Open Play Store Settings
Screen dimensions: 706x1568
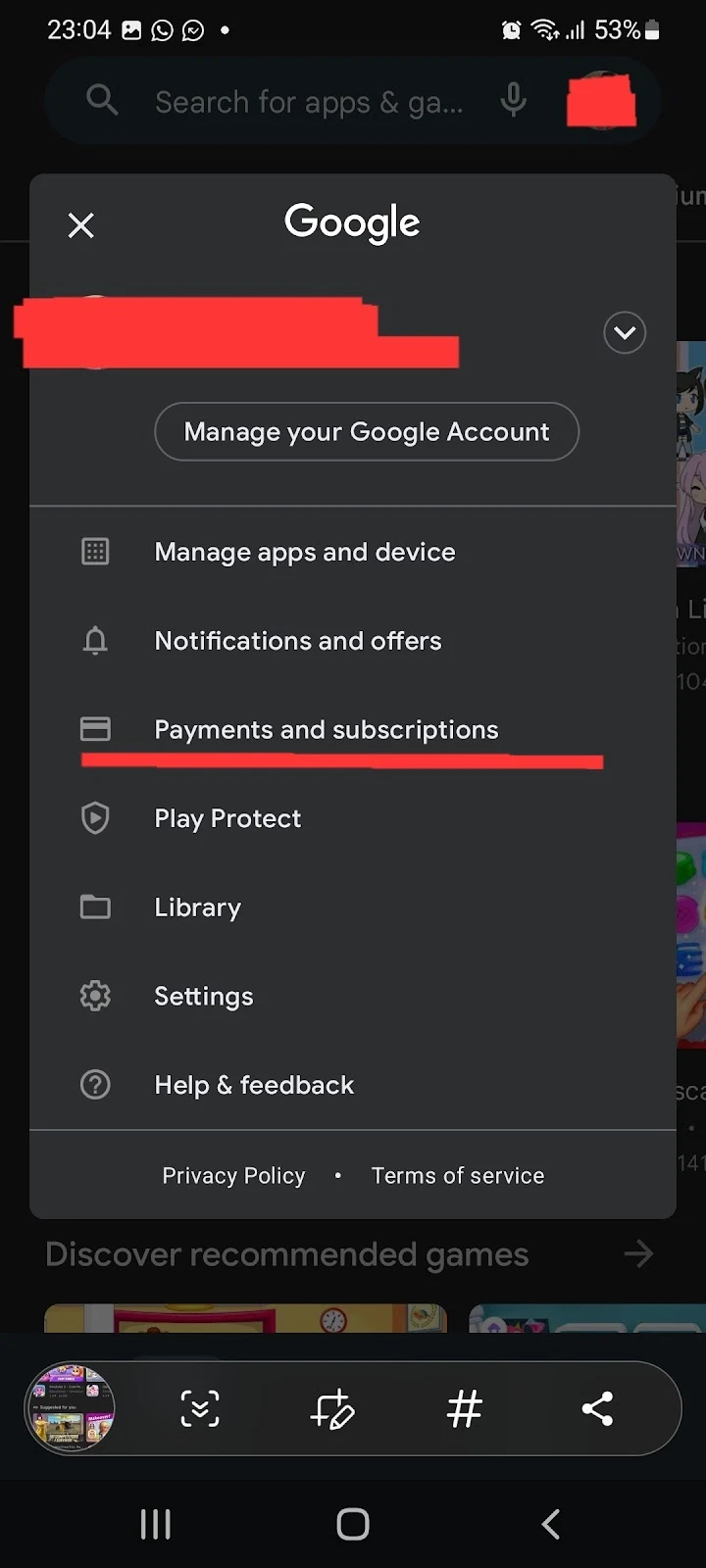tap(353, 996)
